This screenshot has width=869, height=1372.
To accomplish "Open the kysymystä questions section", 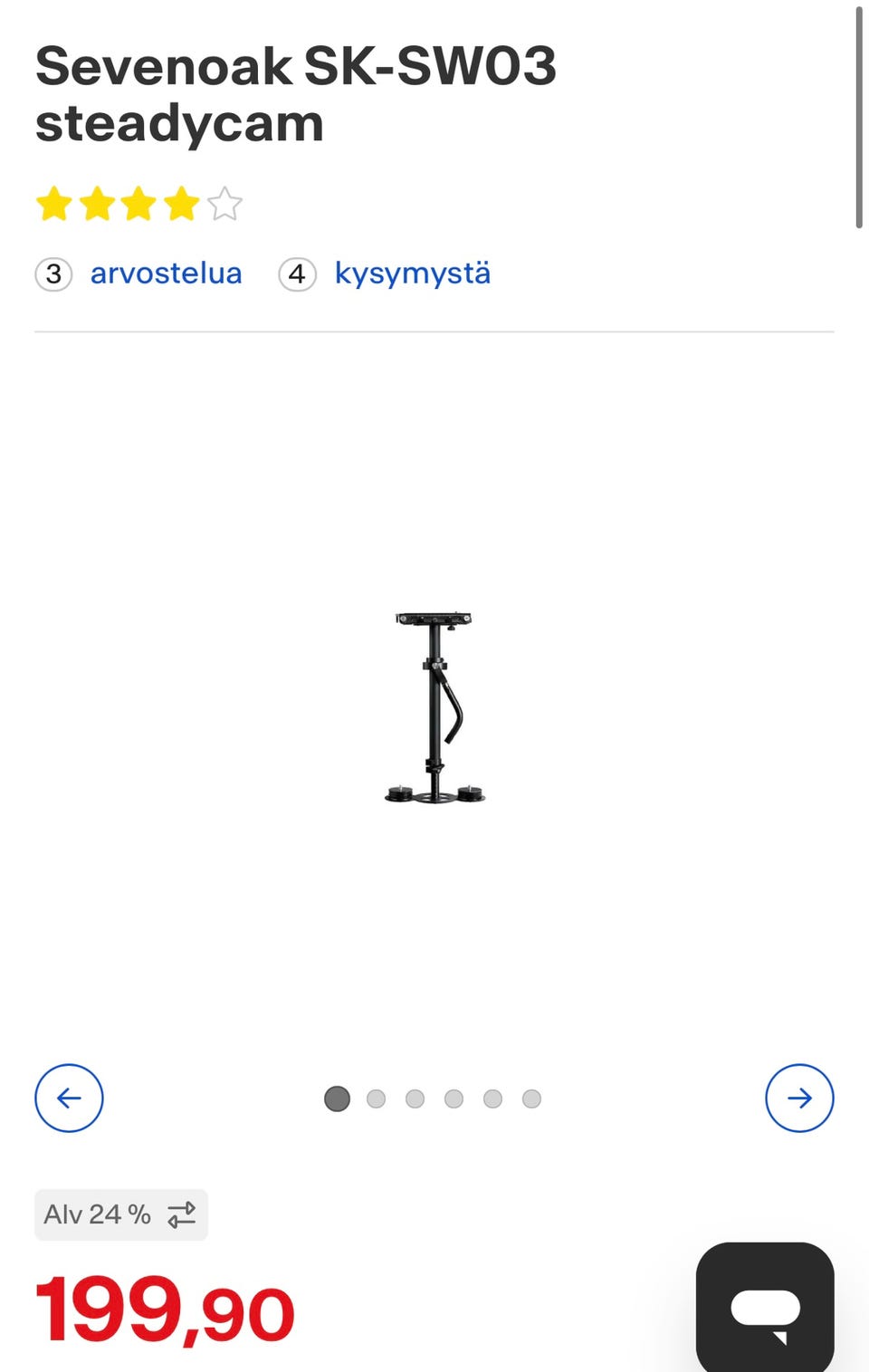I will click(x=413, y=273).
